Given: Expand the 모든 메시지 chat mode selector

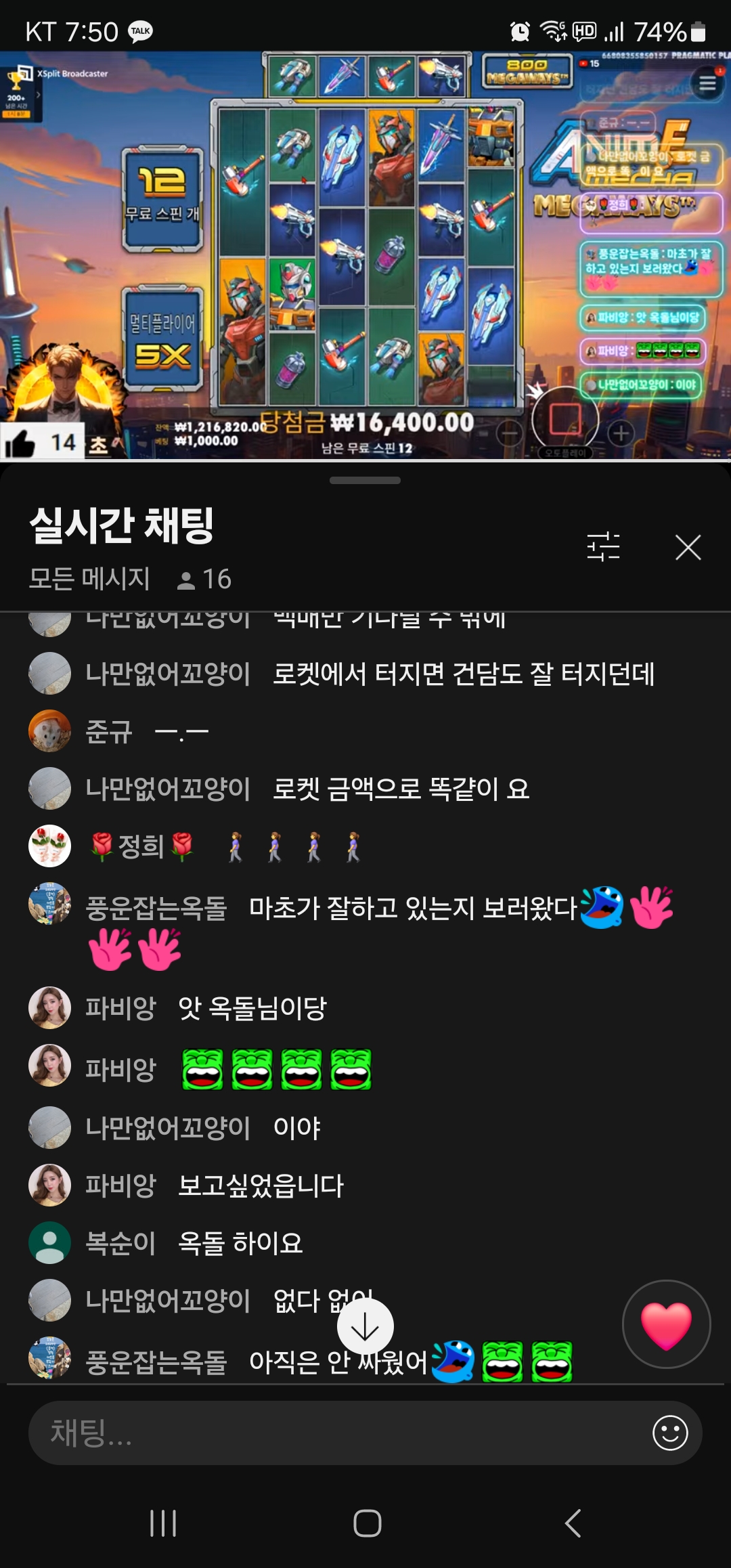Looking at the screenshot, I should click(x=89, y=579).
